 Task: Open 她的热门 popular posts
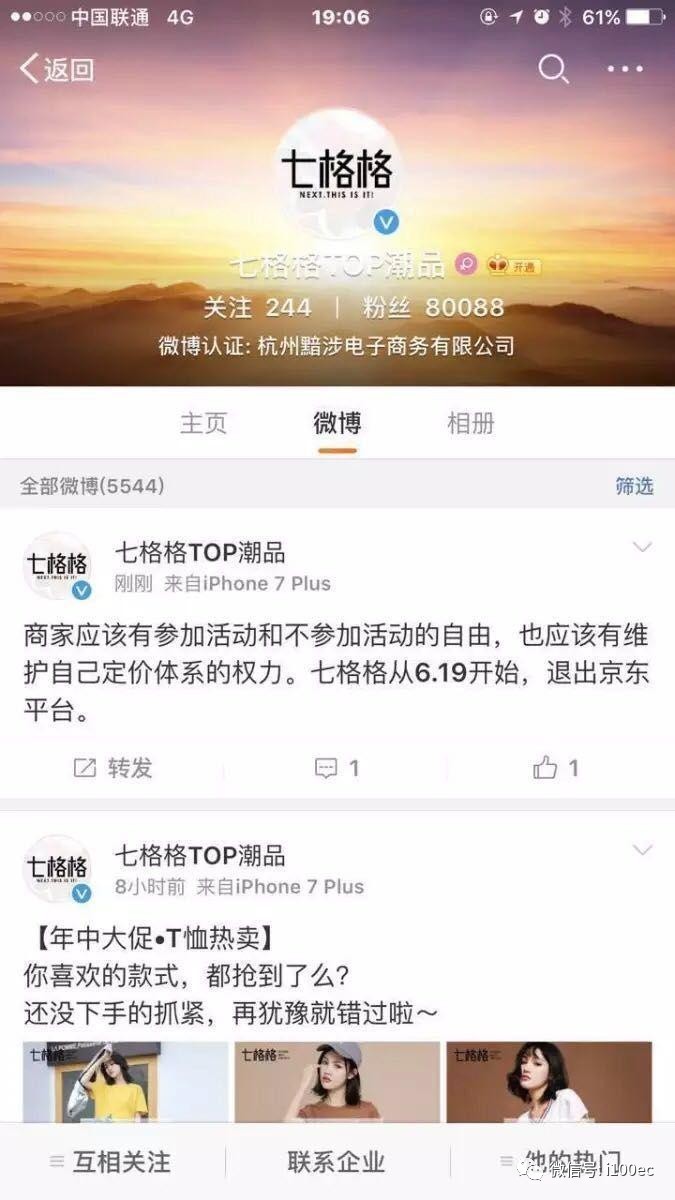point(560,1162)
